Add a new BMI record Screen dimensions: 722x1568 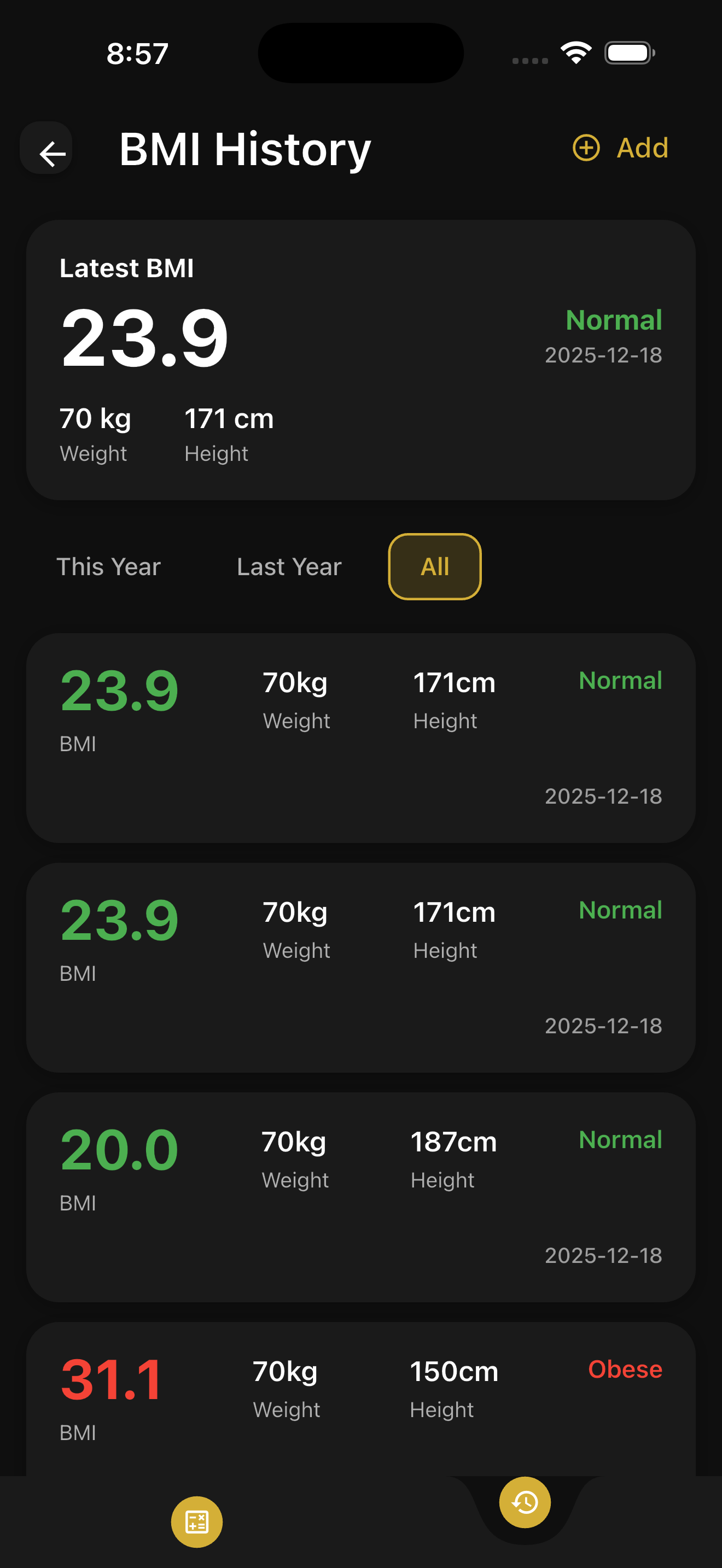pos(620,148)
